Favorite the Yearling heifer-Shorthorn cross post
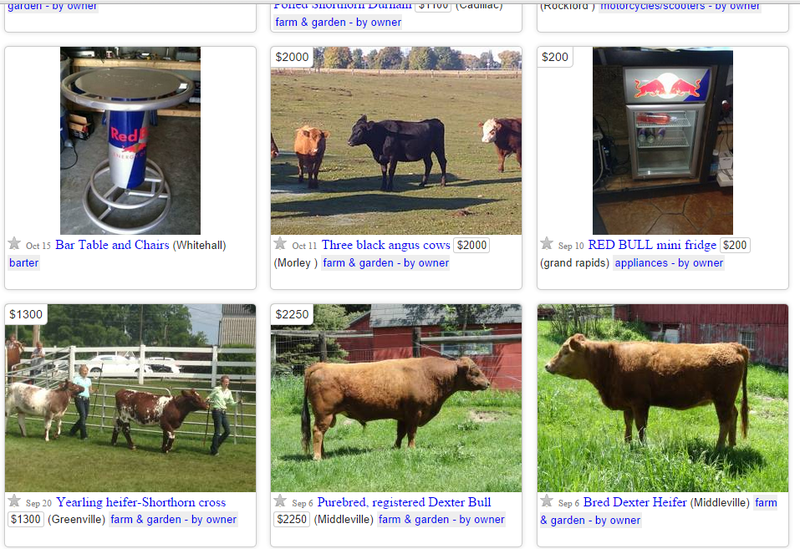The width and height of the screenshot is (800, 549). [x=14, y=500]
